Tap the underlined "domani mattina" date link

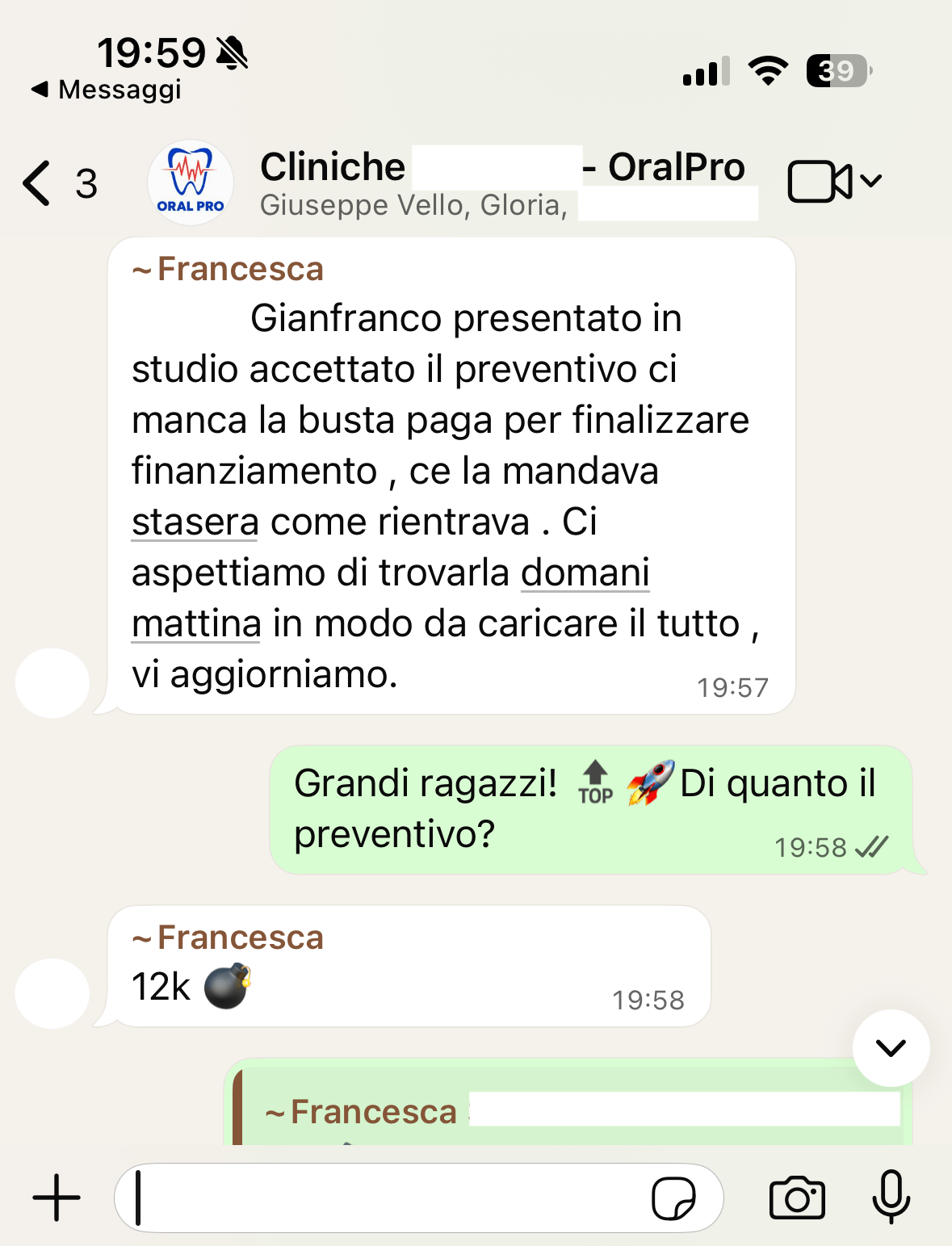585,573
